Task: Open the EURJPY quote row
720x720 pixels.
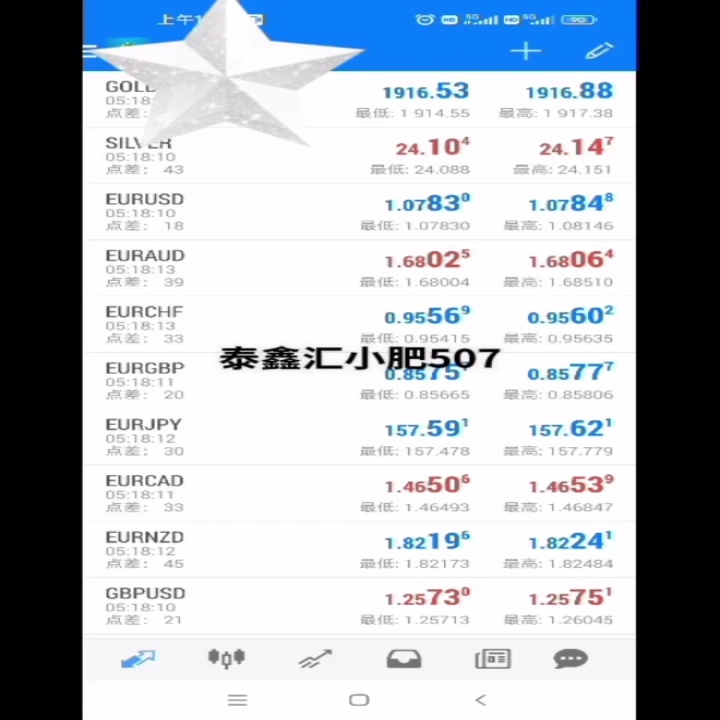Action: (x=359, y=437)
